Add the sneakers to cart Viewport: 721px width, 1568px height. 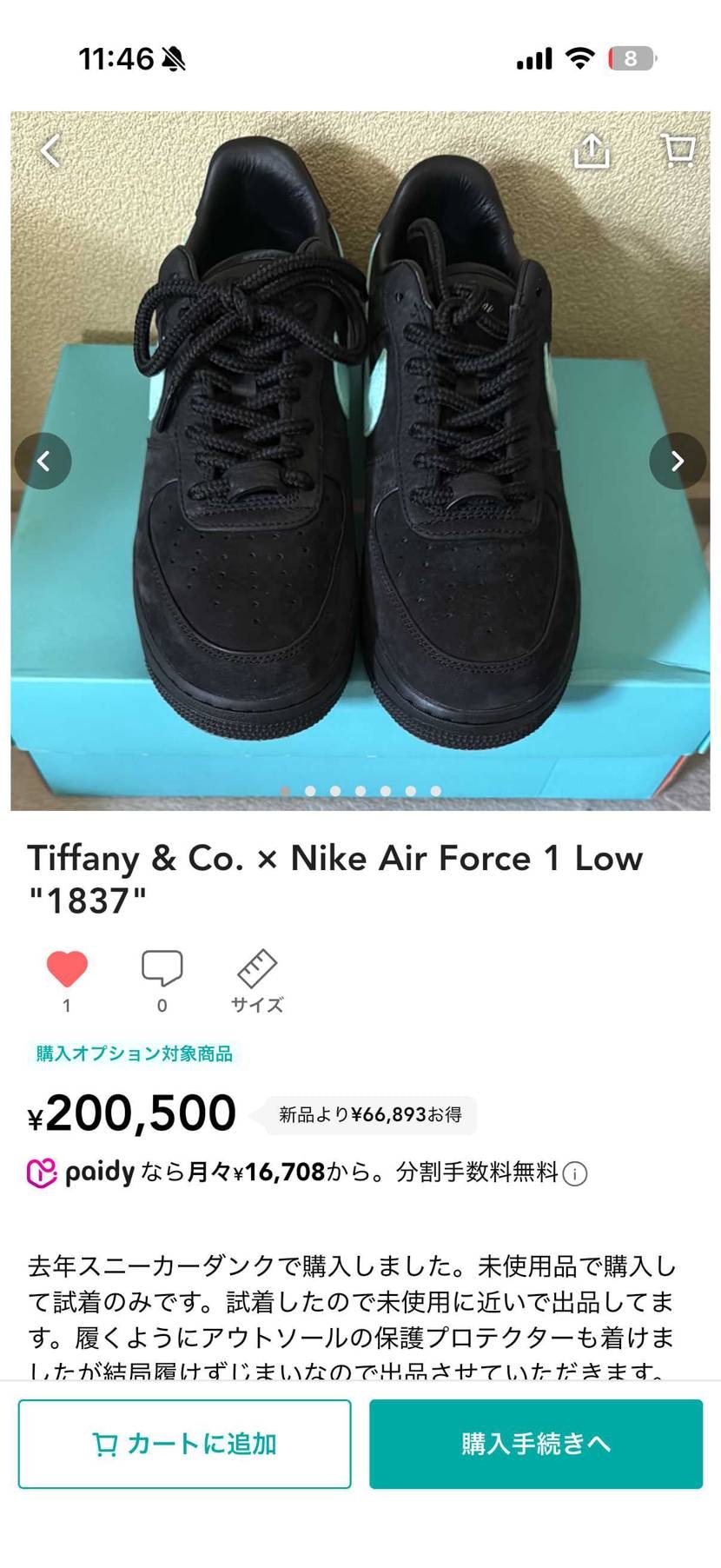pos(185,1443)
